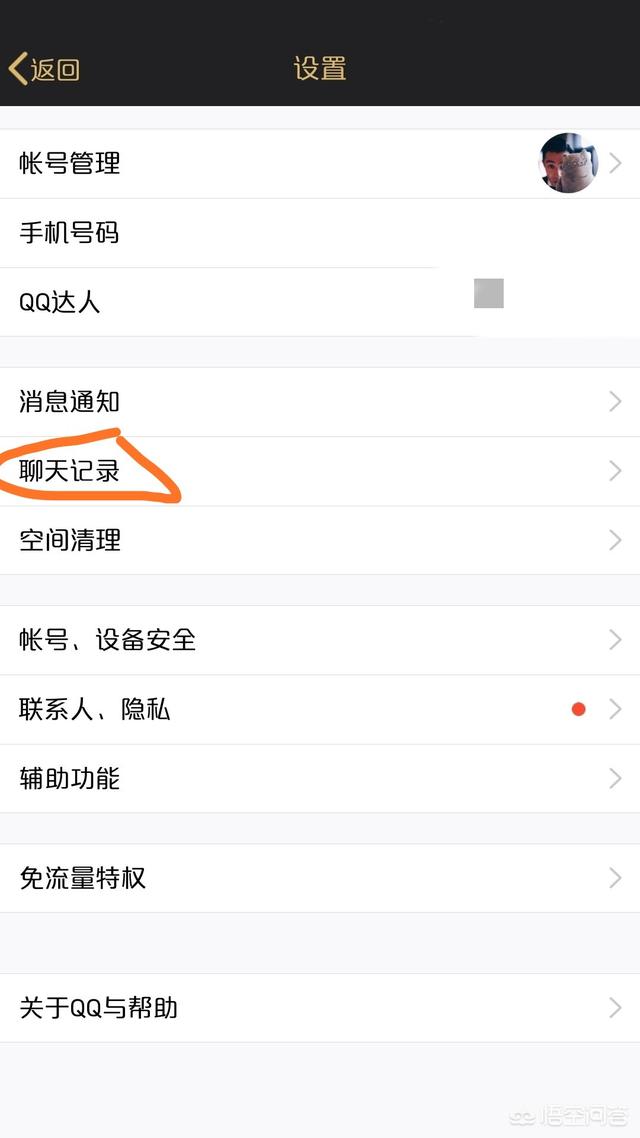
Task: Tap the 返回 back button
Action: (x=44, y=70)
